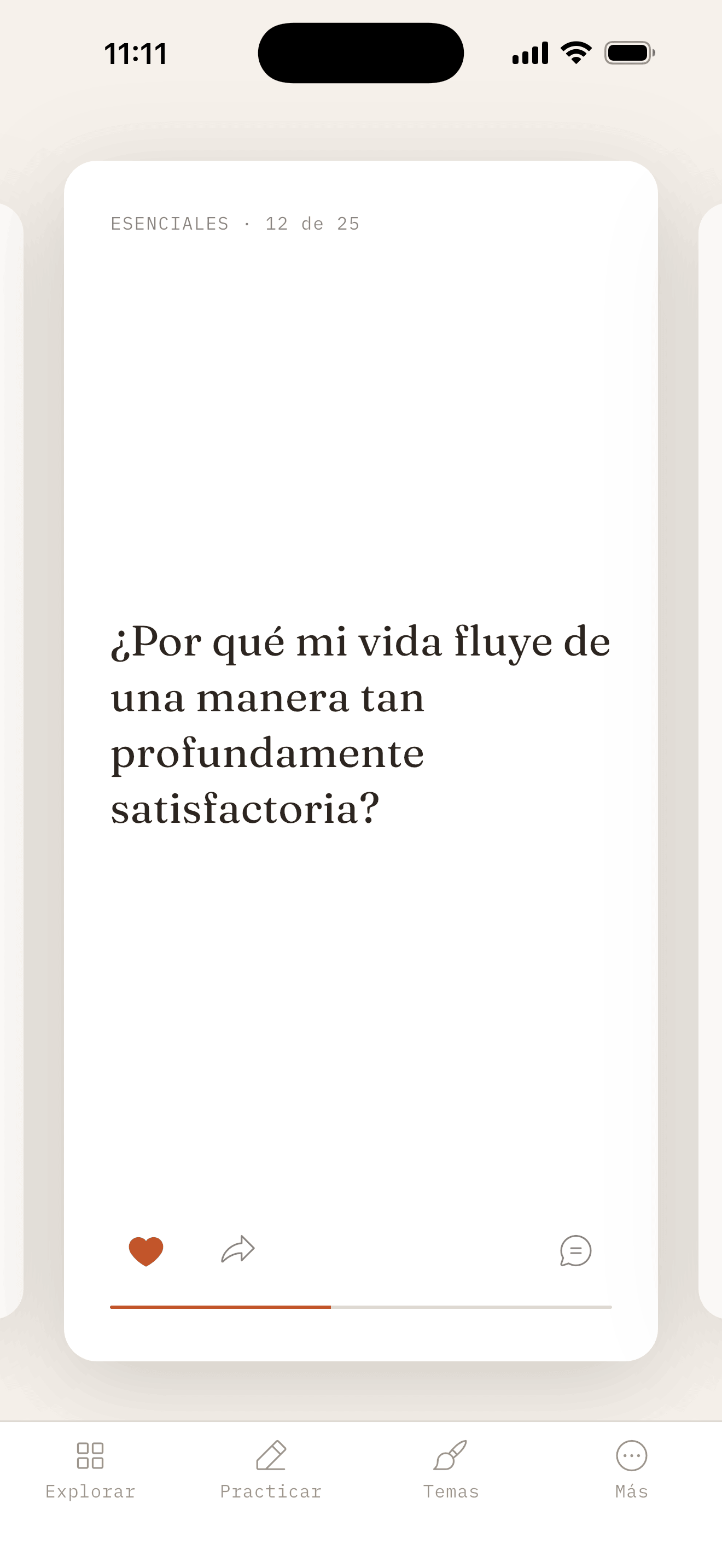Open Más from the bottom navigation
The height and width of the screenshot is (1568, 722).
coord(631,1473)
